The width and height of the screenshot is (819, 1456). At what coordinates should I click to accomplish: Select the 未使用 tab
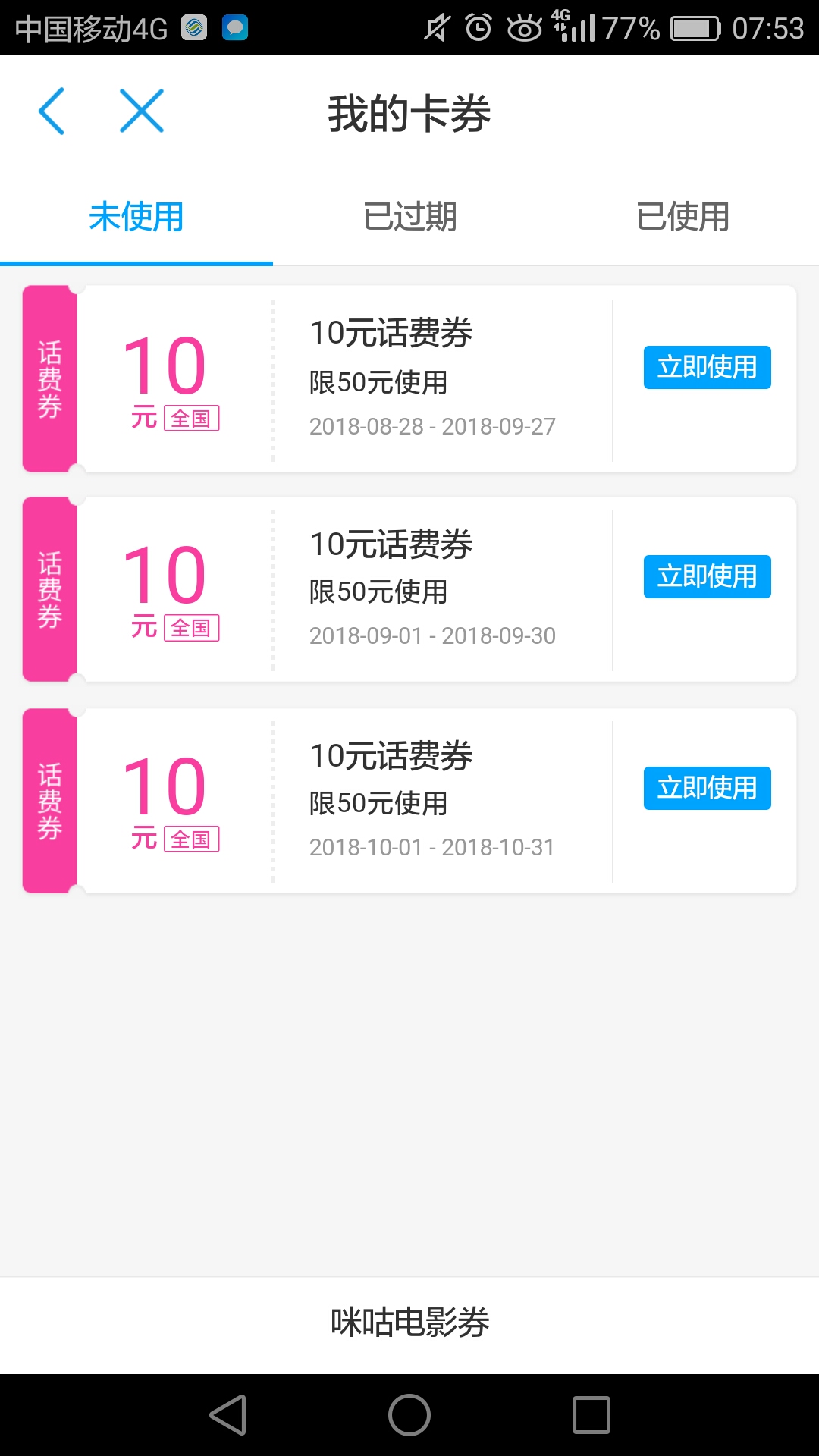[x=136, y=217]
